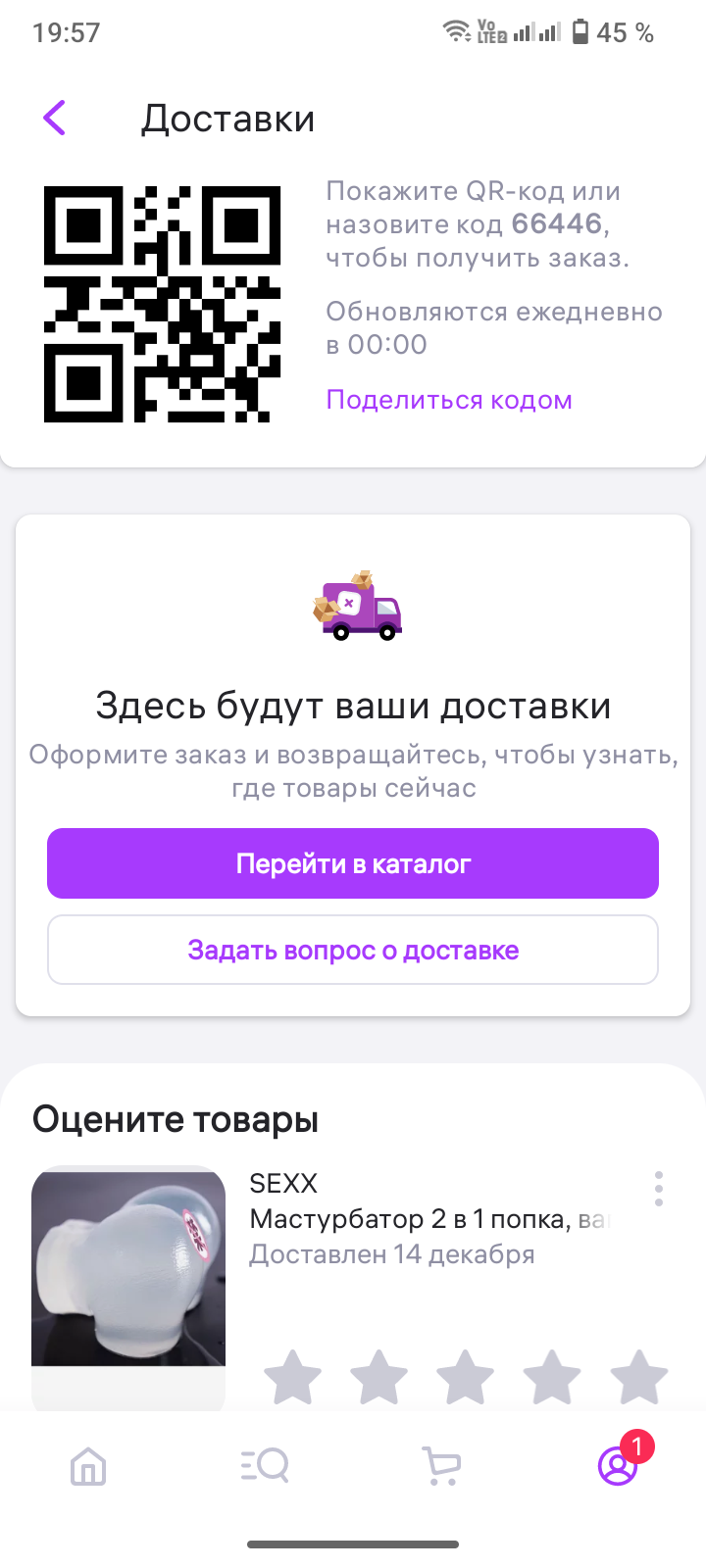Screen dimensions: 706x1568
Task: Open the catalog with Перейти в каталог
Action: coord(353,863)
